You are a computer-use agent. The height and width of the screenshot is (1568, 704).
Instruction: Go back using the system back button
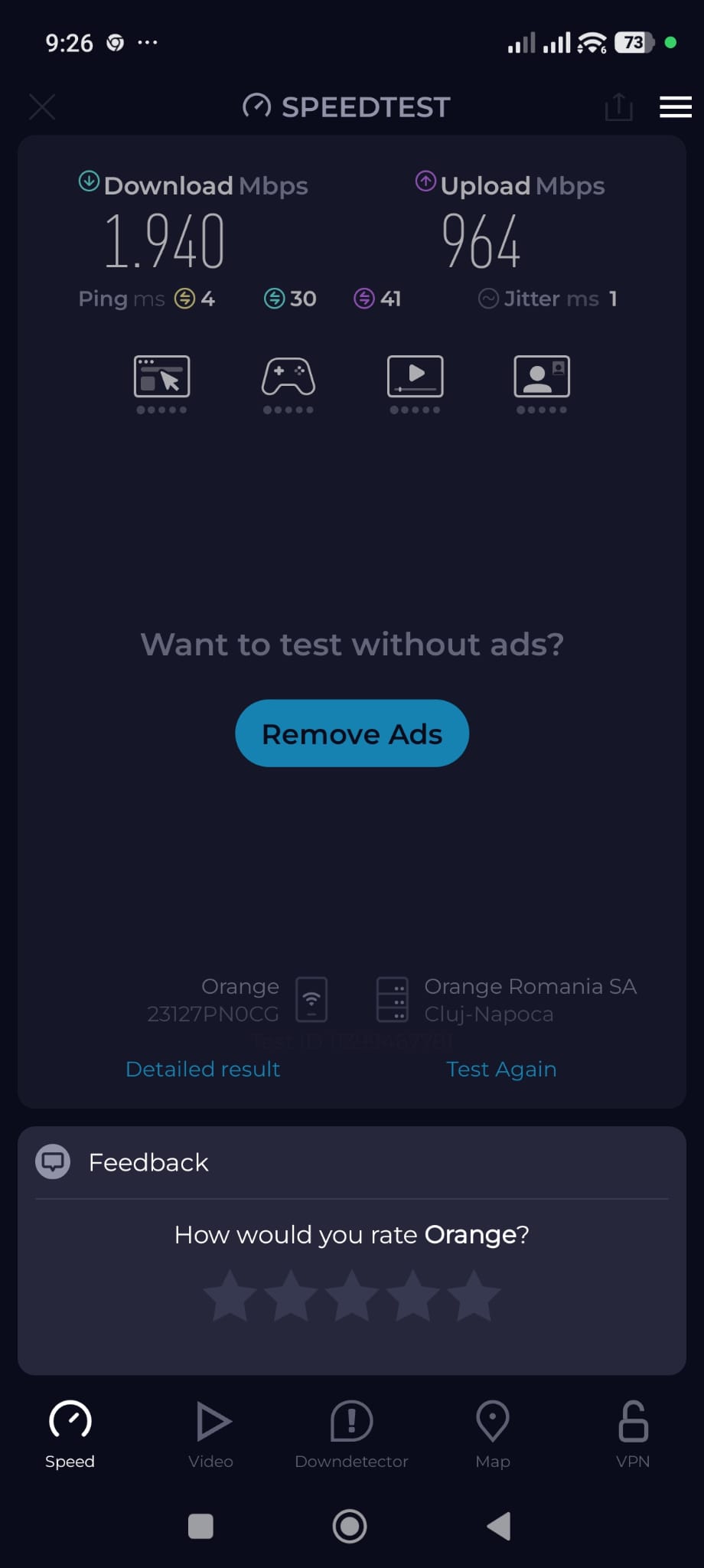499,1526
